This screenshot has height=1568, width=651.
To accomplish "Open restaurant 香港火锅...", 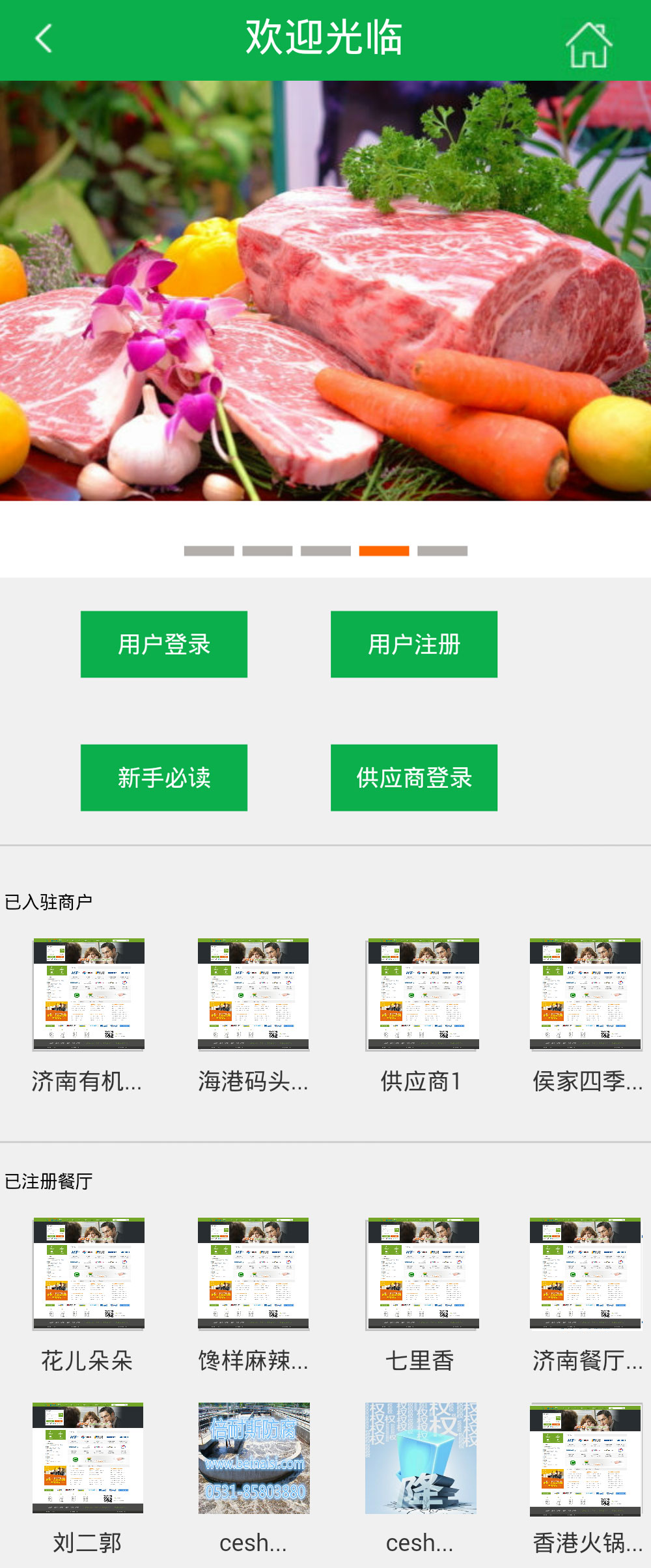I will (x=586, y=1460).
